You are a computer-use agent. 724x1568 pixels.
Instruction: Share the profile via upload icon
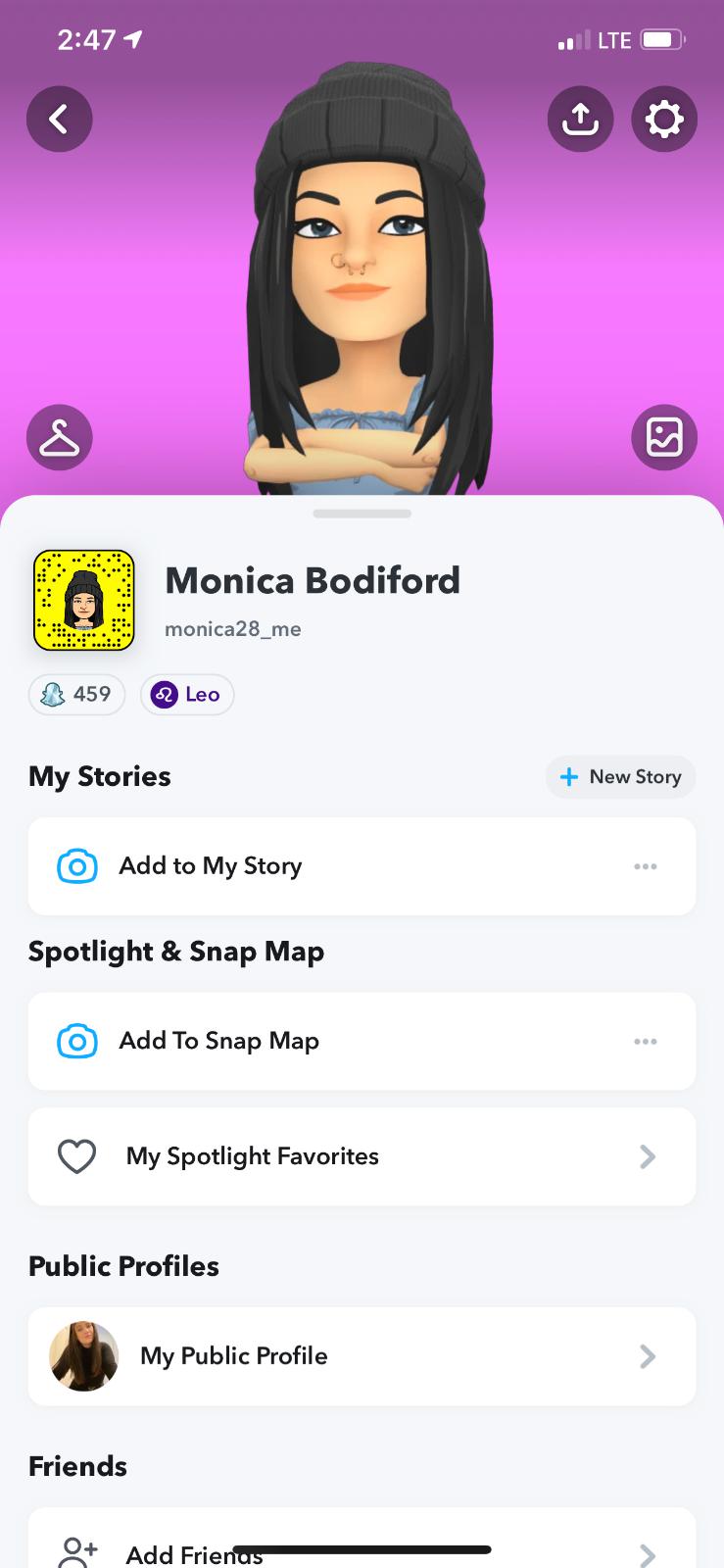[580, 119]
